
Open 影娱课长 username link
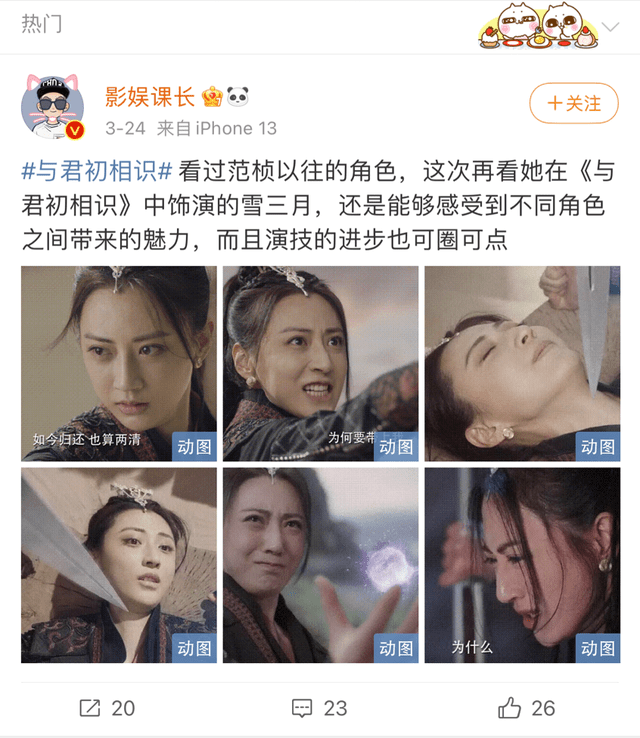[150, 97]
